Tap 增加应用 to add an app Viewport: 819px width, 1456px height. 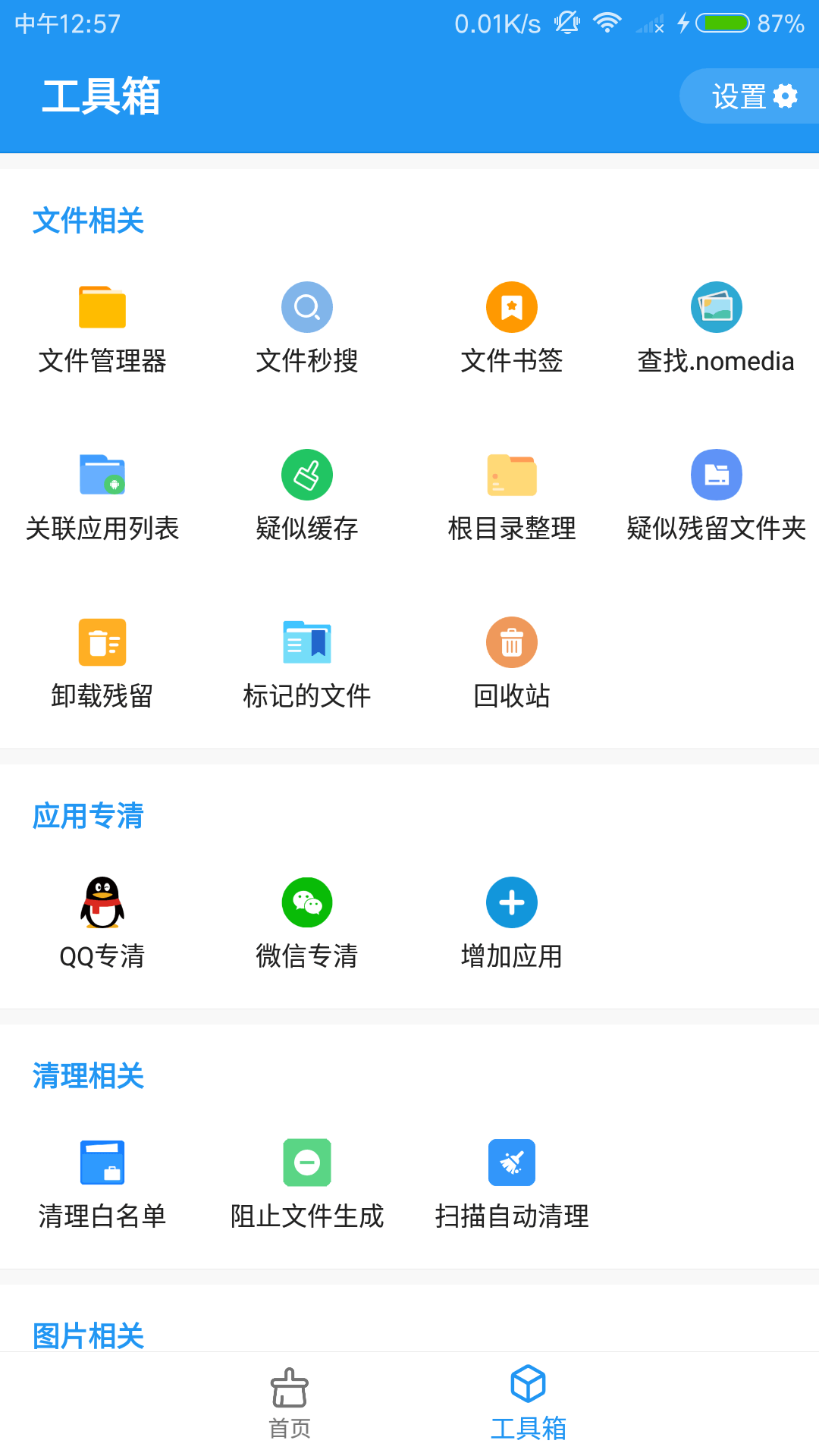click(512, 921)
